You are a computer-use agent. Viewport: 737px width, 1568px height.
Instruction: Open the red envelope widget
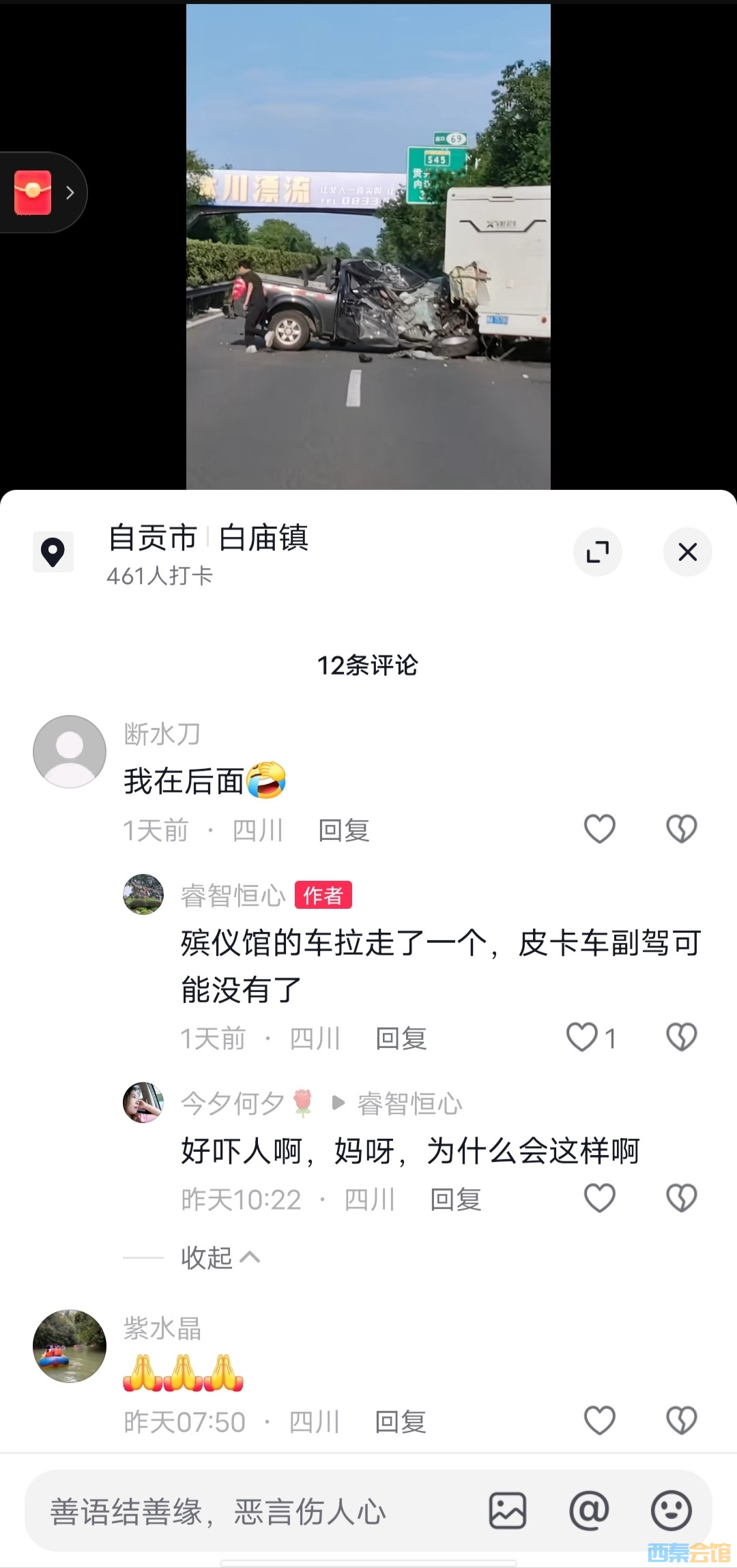[x=33, y=192]
